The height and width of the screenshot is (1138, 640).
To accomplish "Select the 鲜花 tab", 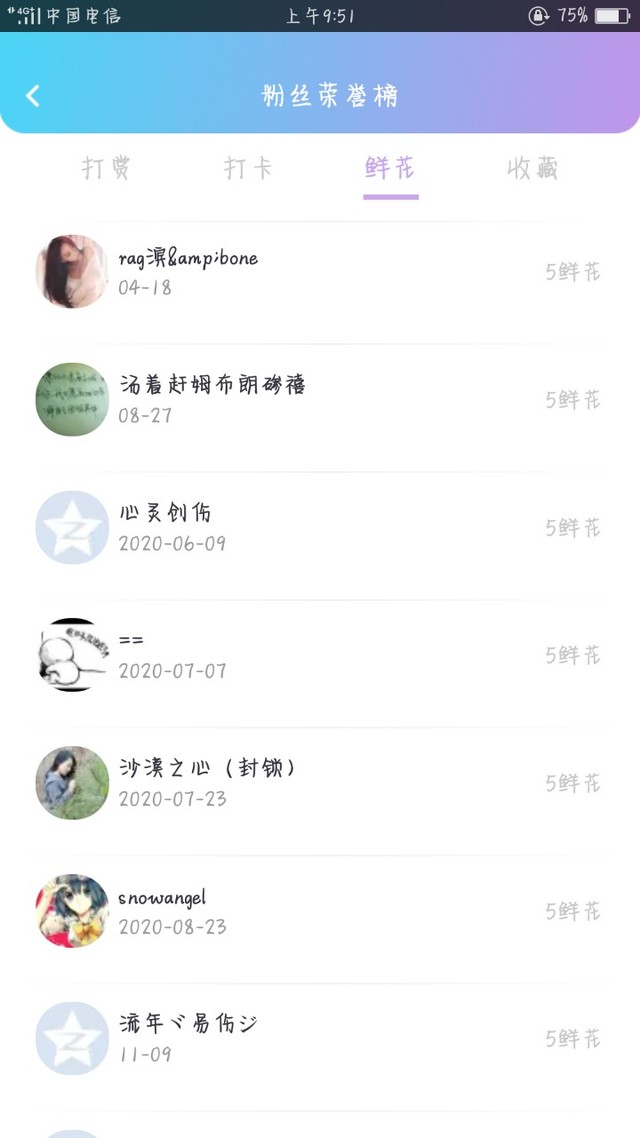I will point(390,169).
